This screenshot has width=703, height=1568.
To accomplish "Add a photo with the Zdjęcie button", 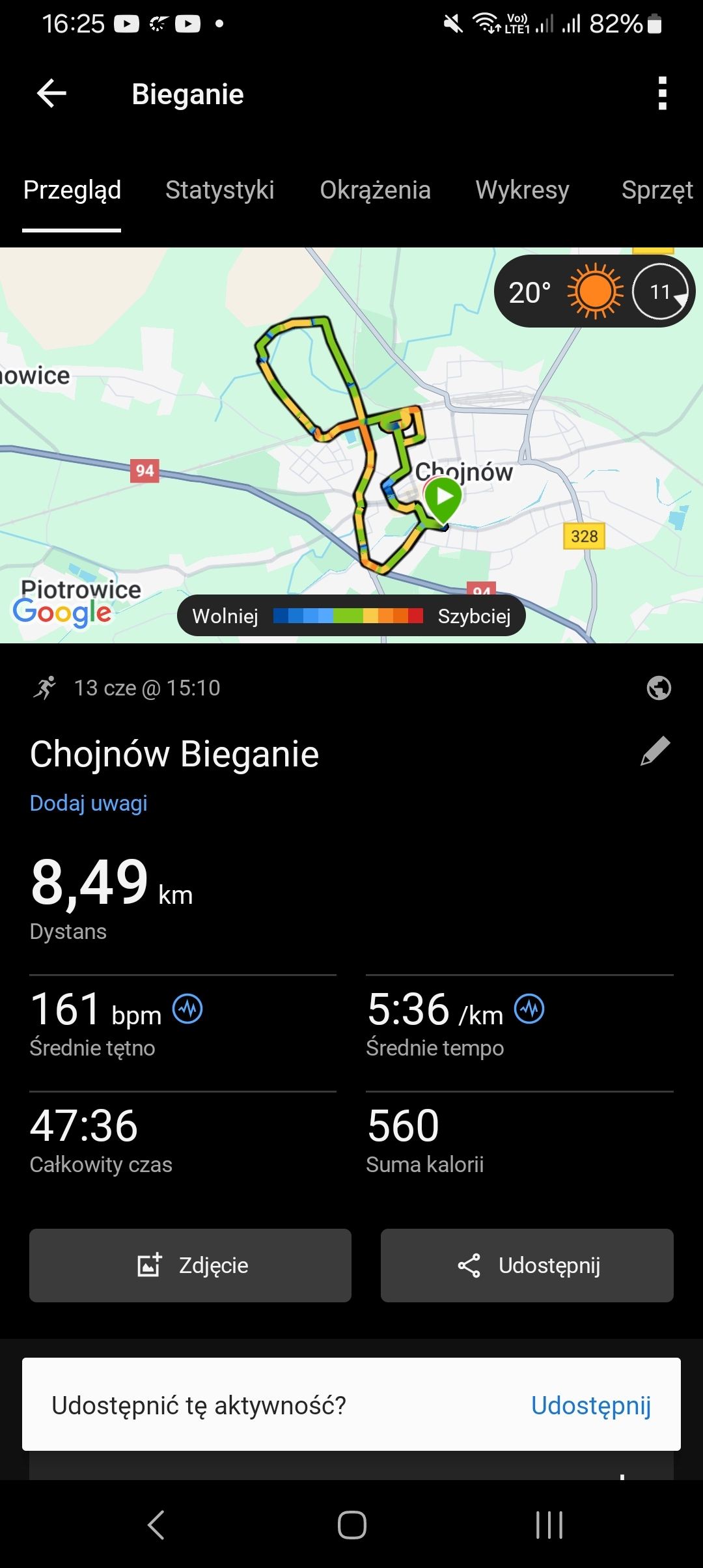I will 190,1265.
